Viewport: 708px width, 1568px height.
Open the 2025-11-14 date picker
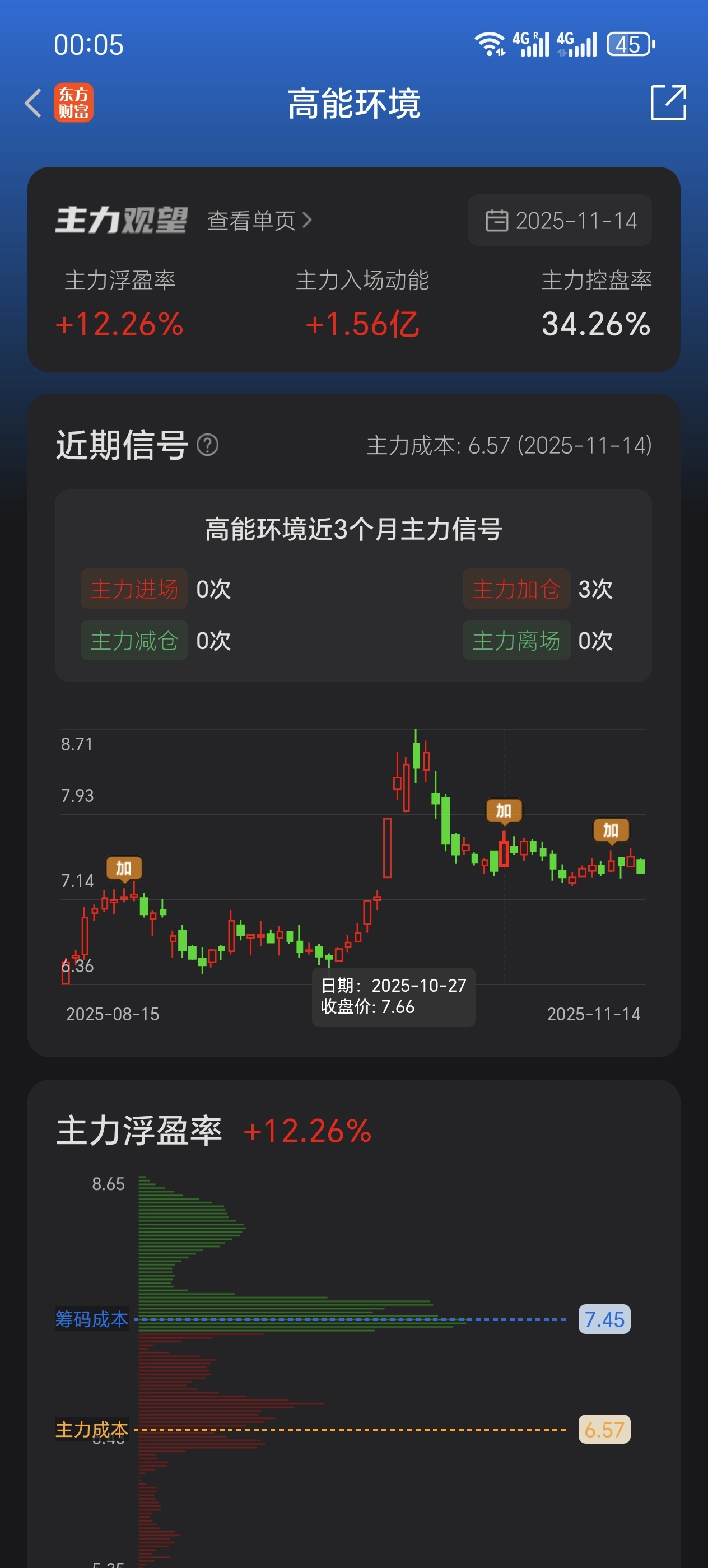click(x=560, y=220)
